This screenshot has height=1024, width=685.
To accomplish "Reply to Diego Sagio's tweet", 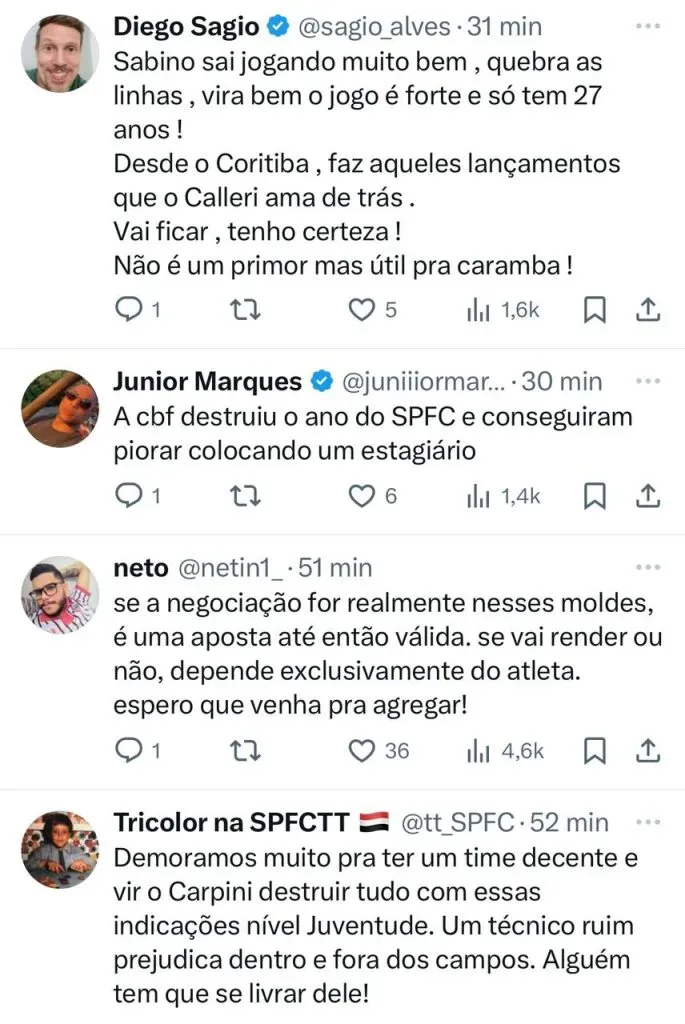I will pos(130,311).
